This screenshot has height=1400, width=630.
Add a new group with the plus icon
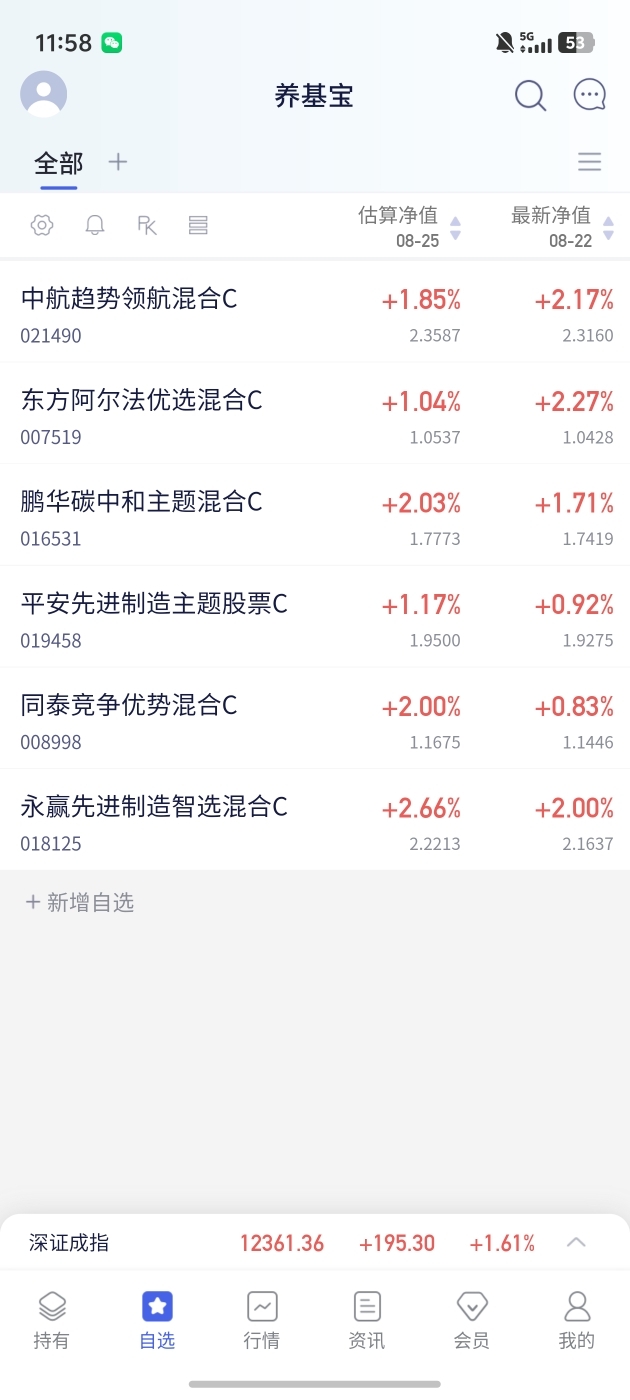(118, 161)
